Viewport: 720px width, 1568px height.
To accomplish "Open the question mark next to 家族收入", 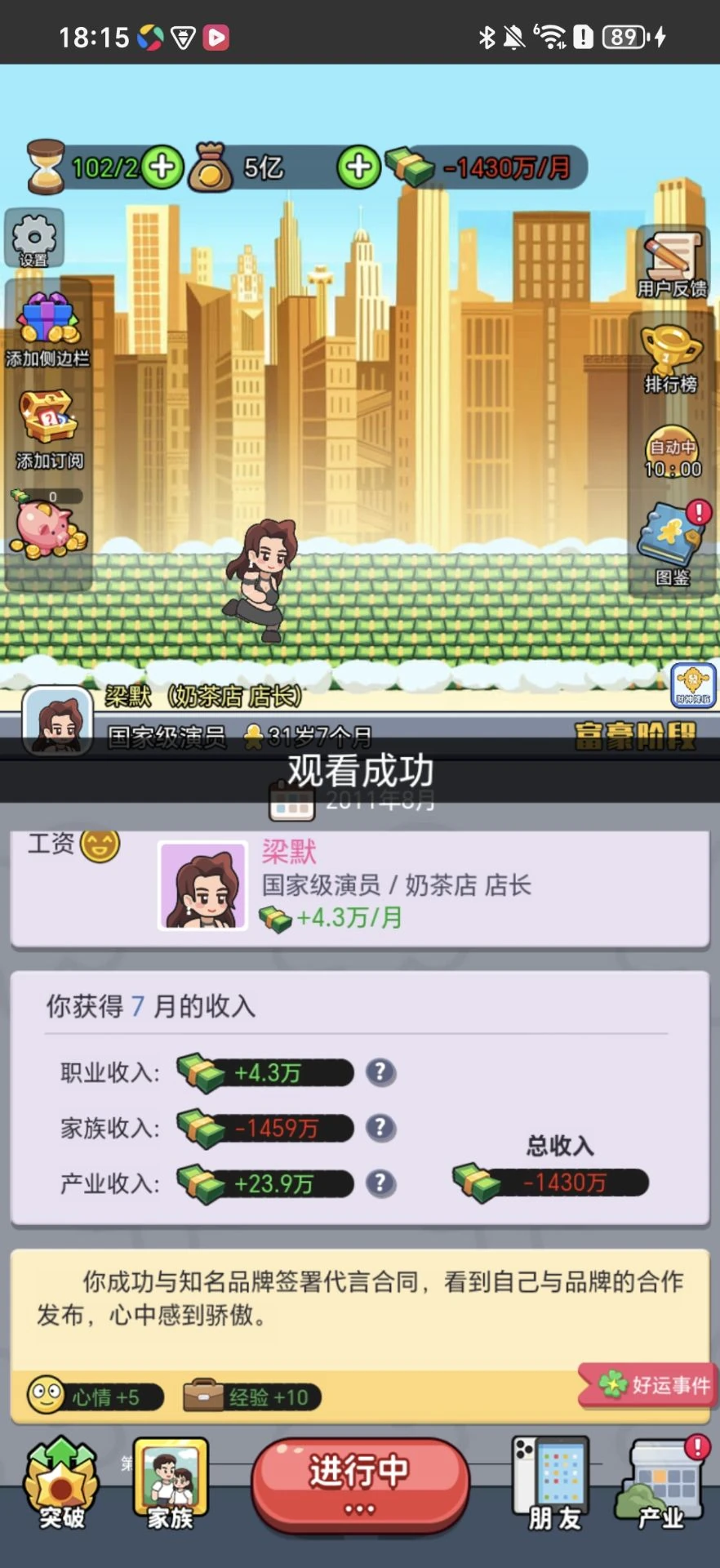I will (x=380, y=1128).
